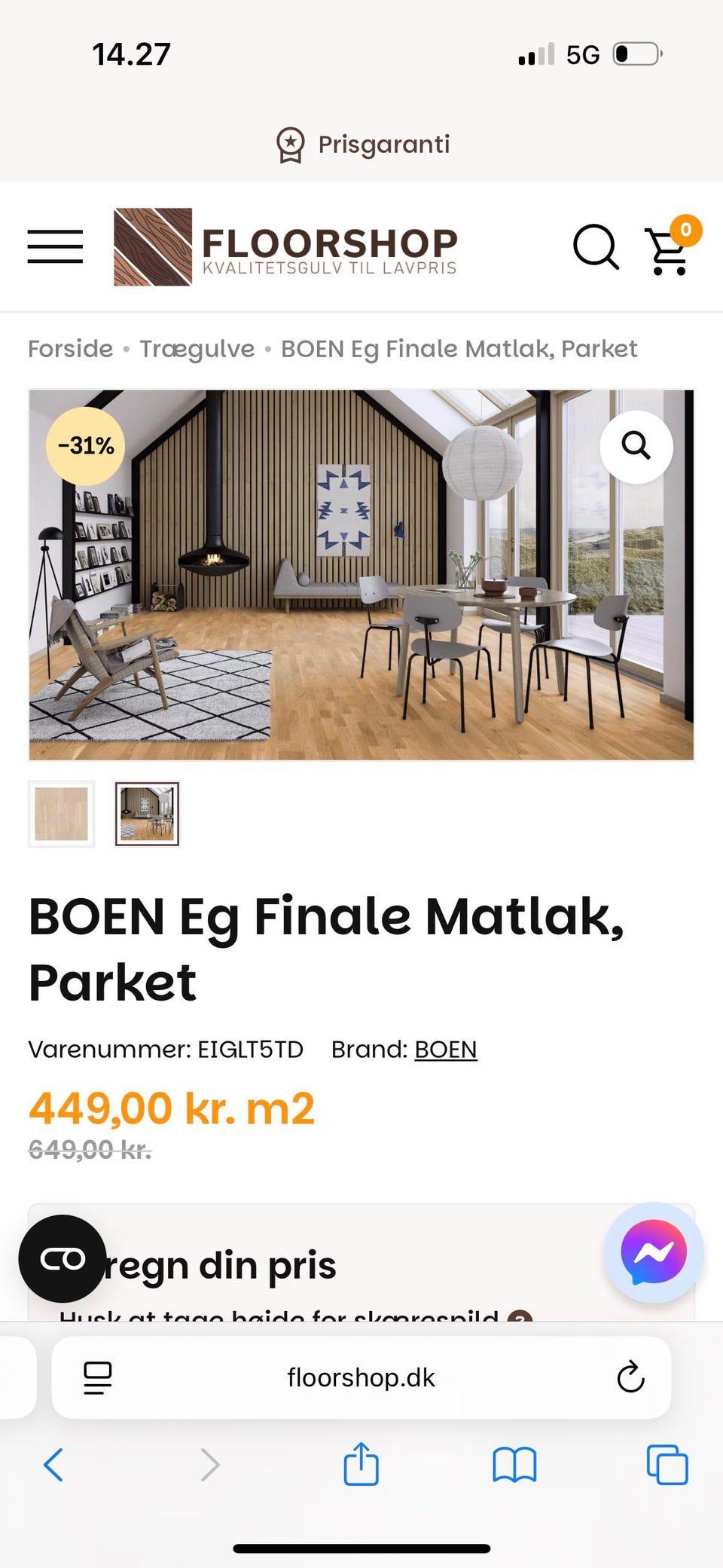Image resolution: width=723 pixels, height=1568 pixels.
Task: Open Trægulve from the breadcrumb
Action: point(197,348)
